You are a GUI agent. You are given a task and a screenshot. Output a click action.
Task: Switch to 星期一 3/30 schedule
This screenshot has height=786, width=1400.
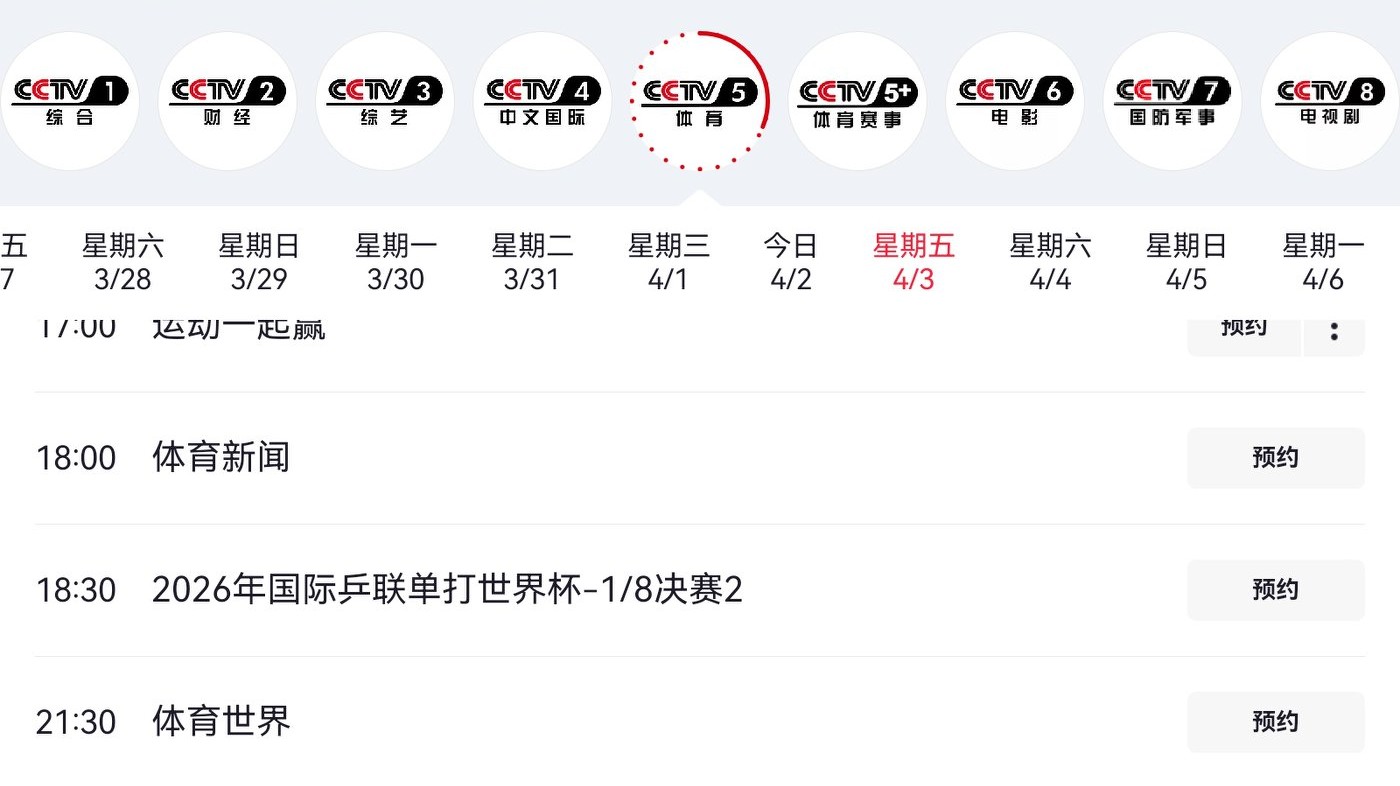[396, 262]
